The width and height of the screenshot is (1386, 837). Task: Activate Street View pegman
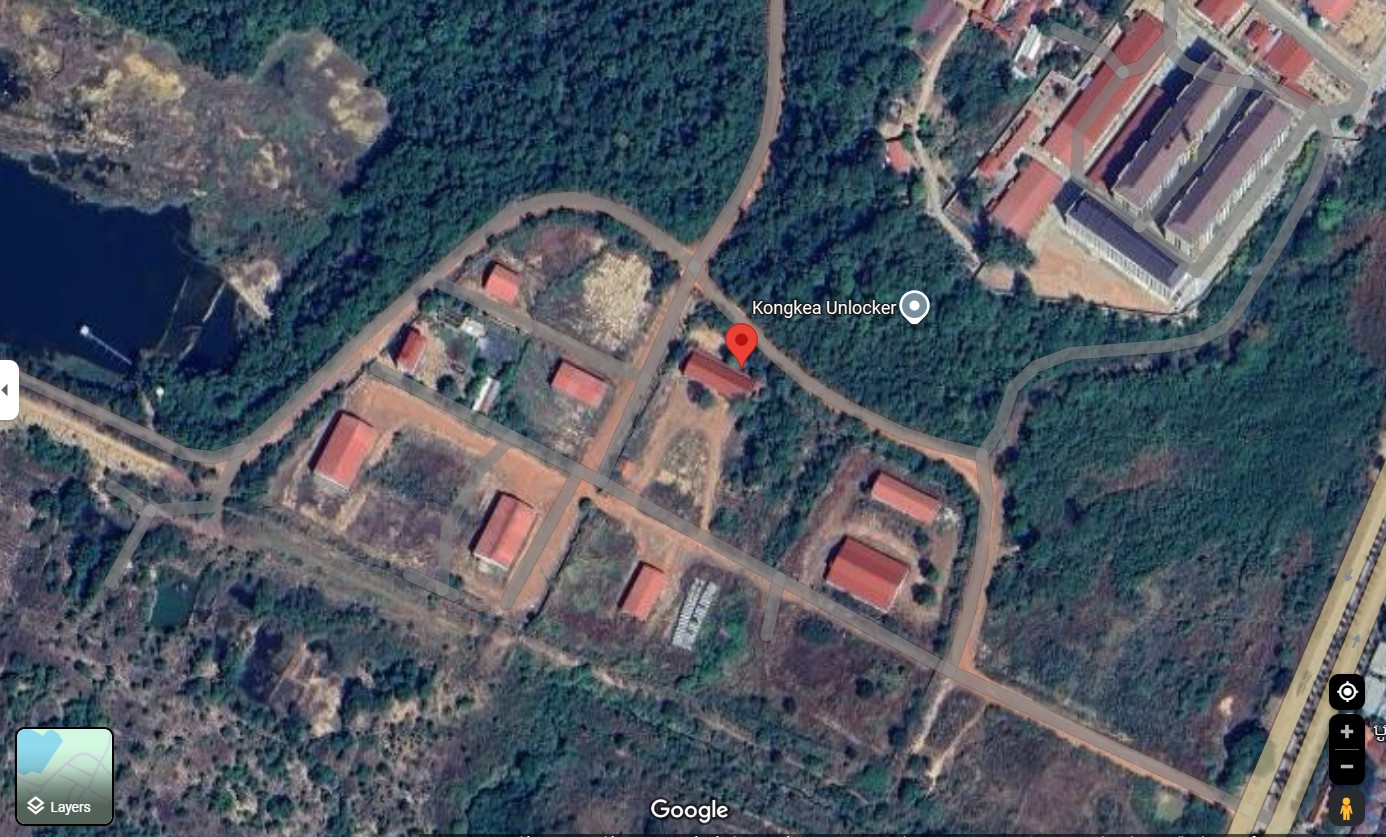point(1346,807)
